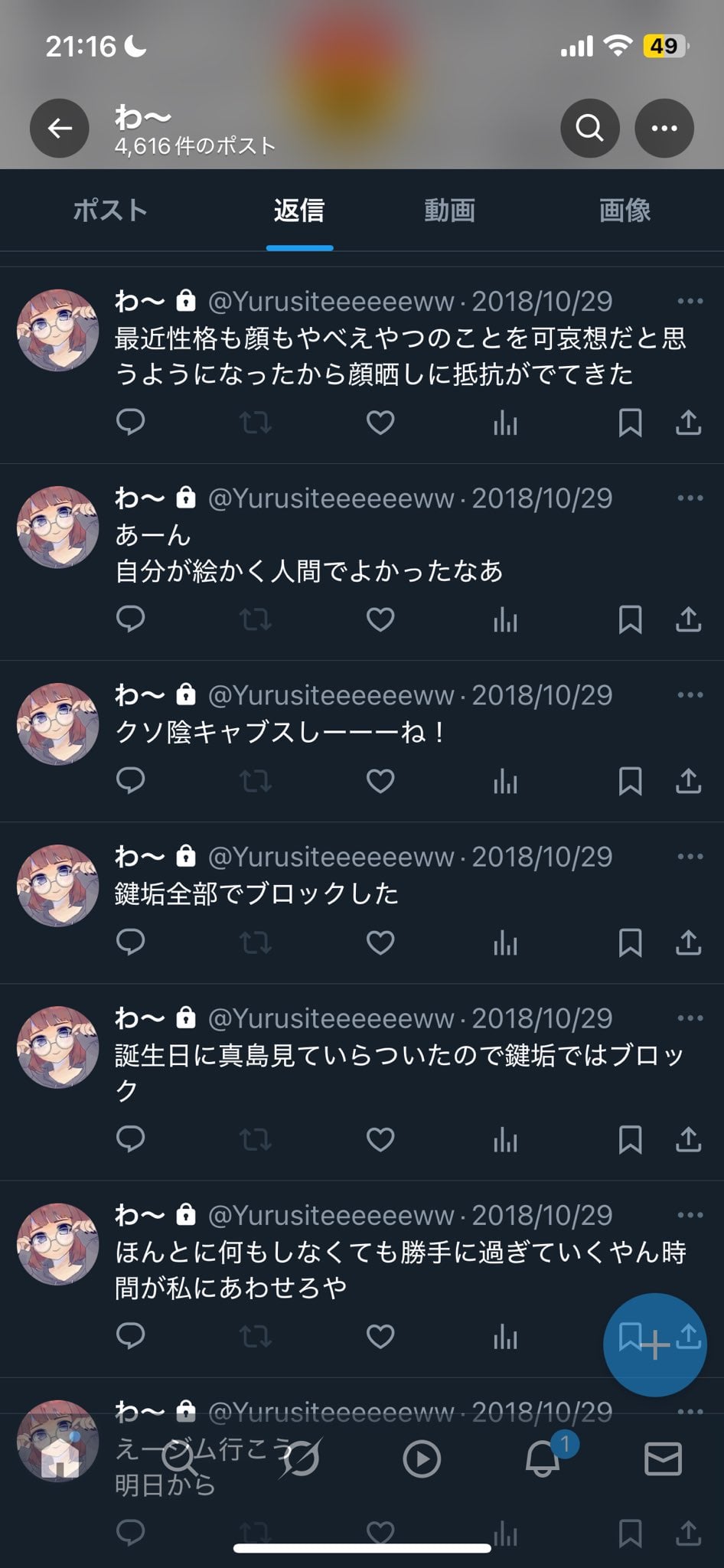Reply to the post 自分が絵かく人間でよかったなあ
Viewport: 724px width, 1568px height.
point(130,619)
